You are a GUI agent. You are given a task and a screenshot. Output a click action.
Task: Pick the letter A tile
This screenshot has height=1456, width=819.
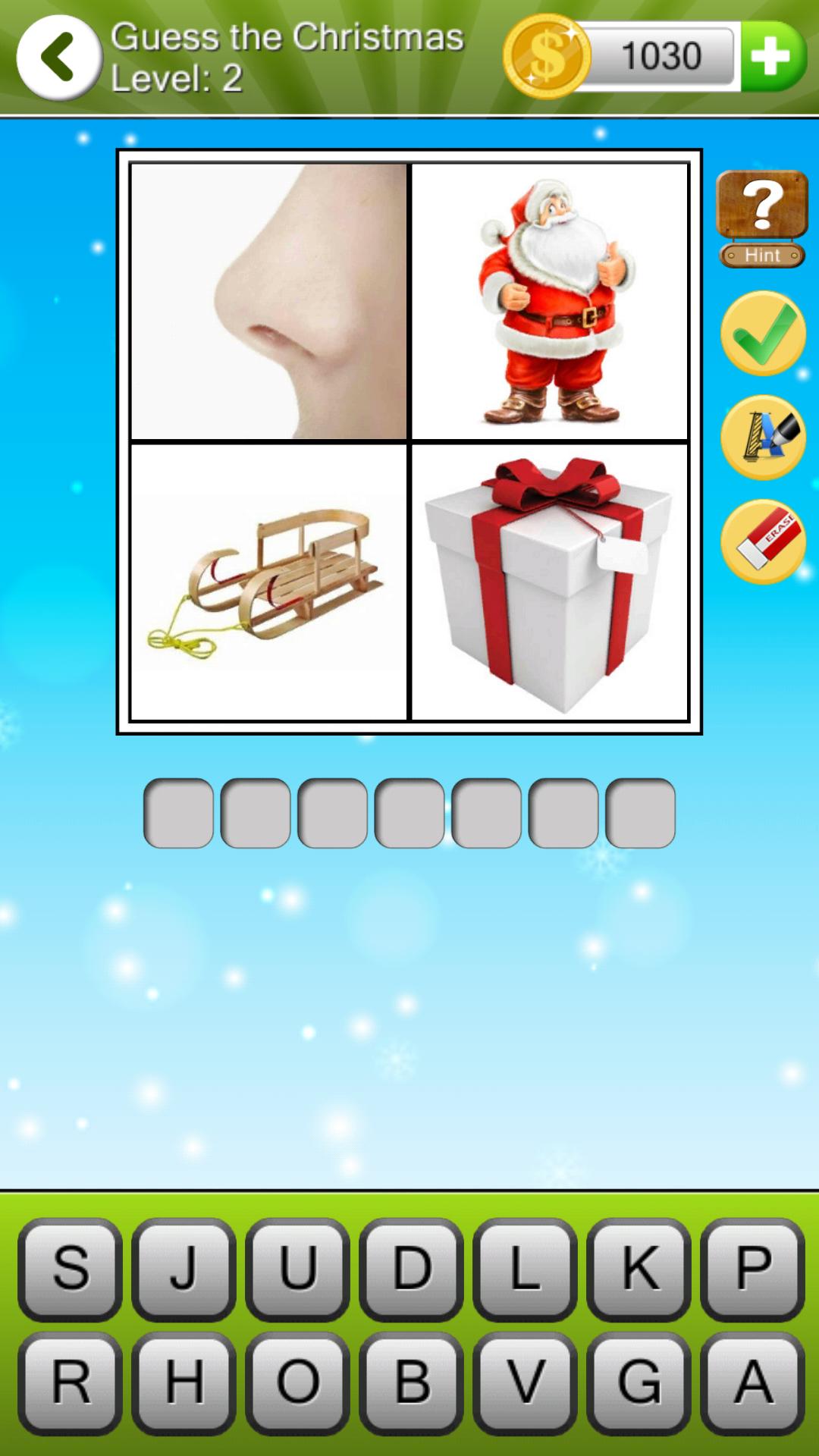(x=752, y=1382)
